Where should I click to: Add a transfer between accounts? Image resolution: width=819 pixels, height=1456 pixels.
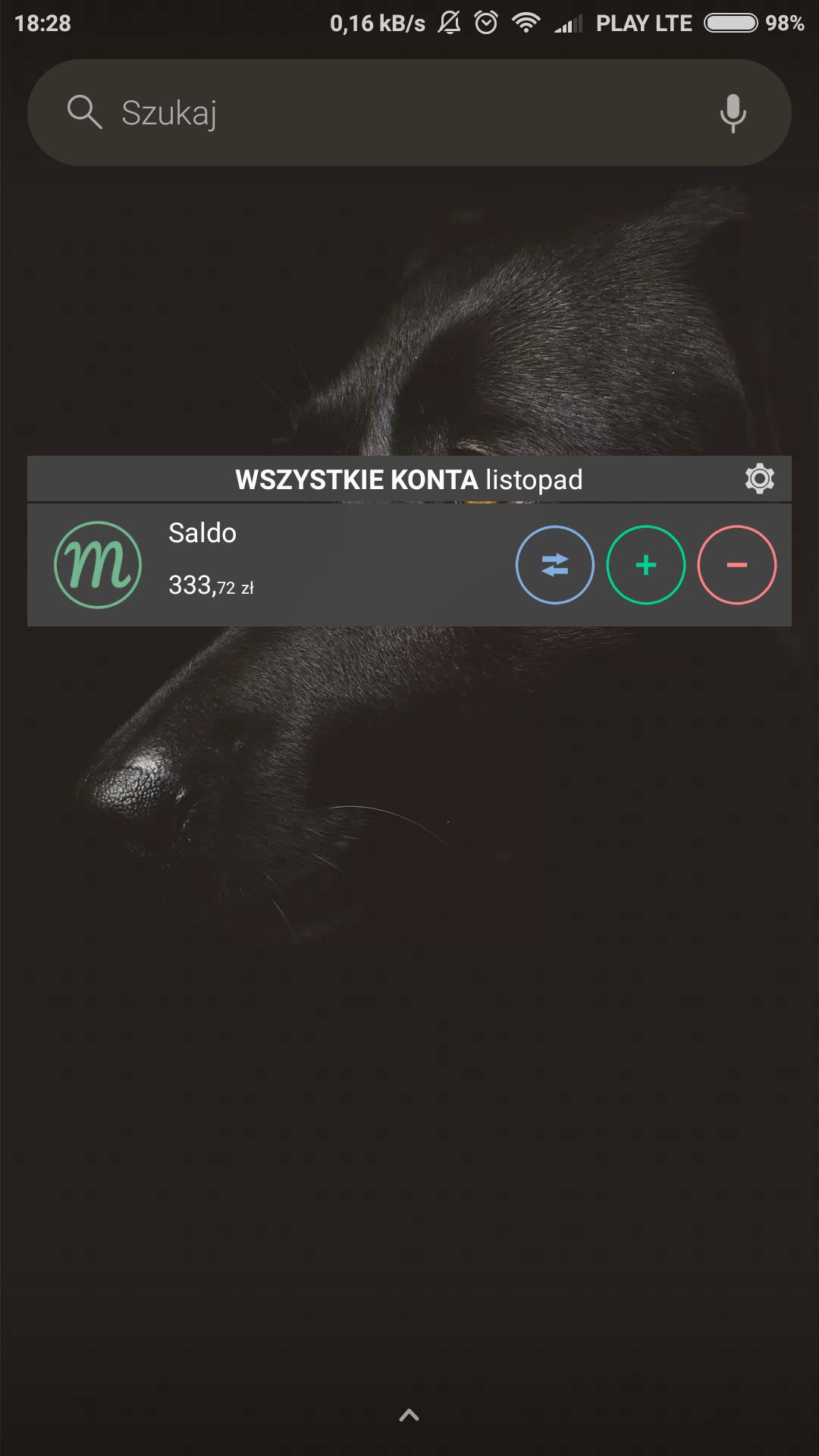(x=555, y=565)
